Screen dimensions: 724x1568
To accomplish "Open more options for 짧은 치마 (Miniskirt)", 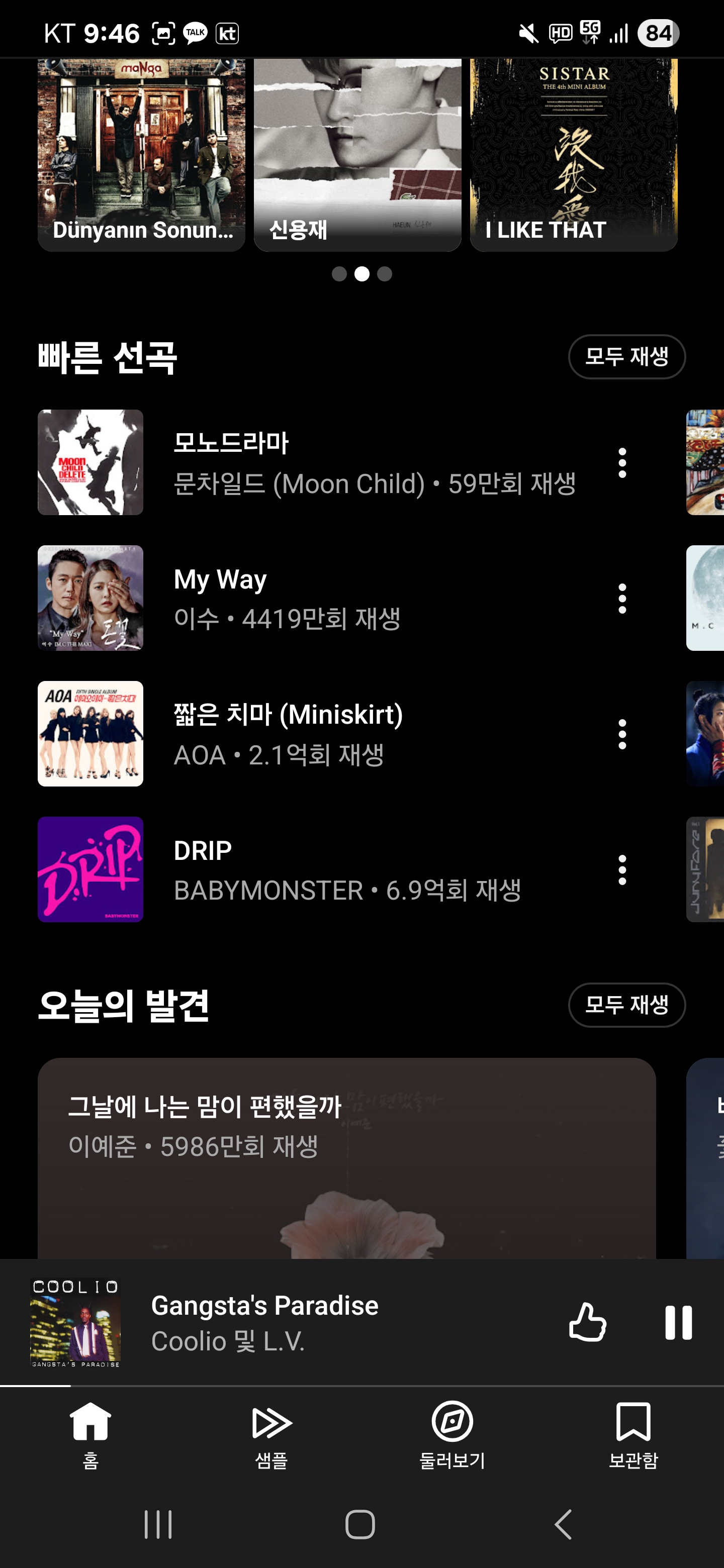I will 622,735.
